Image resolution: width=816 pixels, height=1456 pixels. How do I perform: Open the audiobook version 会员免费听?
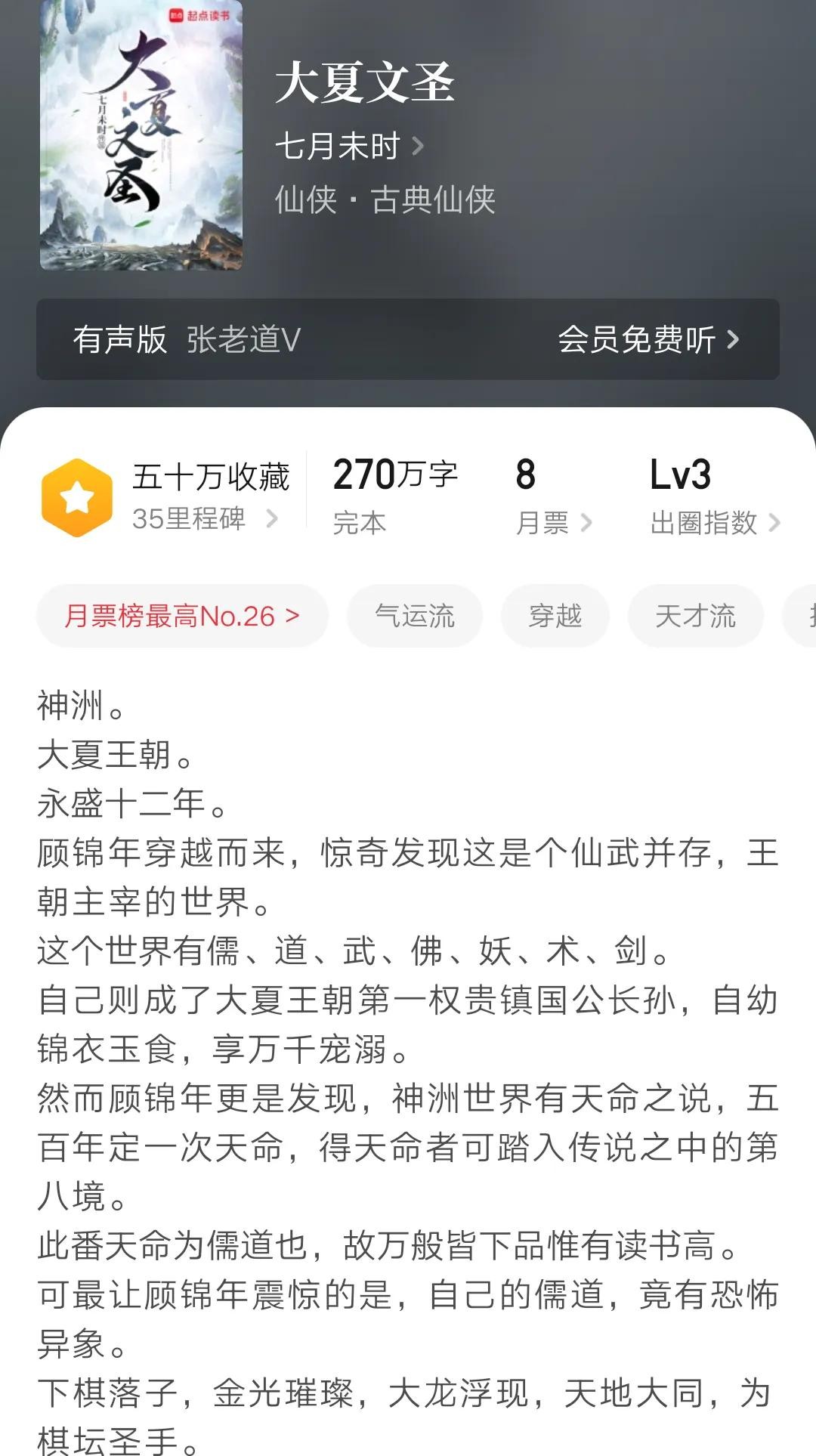coord(648,340)
